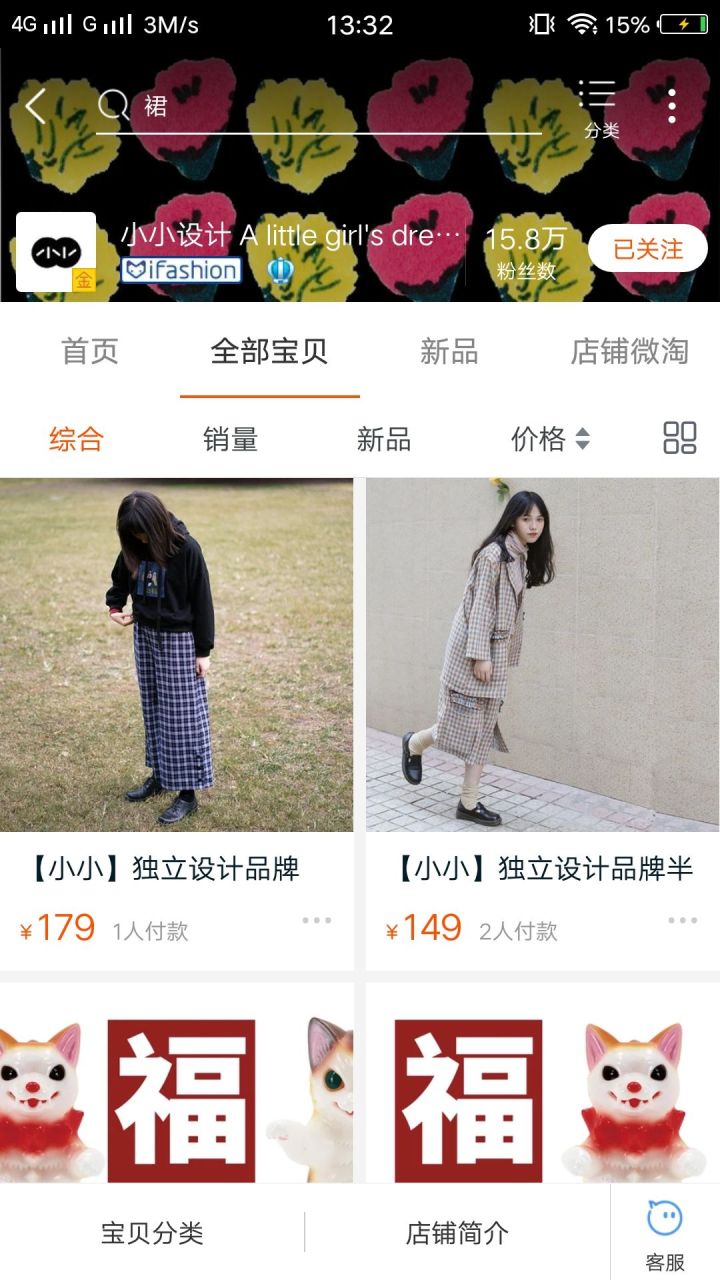Tap the more options dots on ¥179 item

(316, 921)
